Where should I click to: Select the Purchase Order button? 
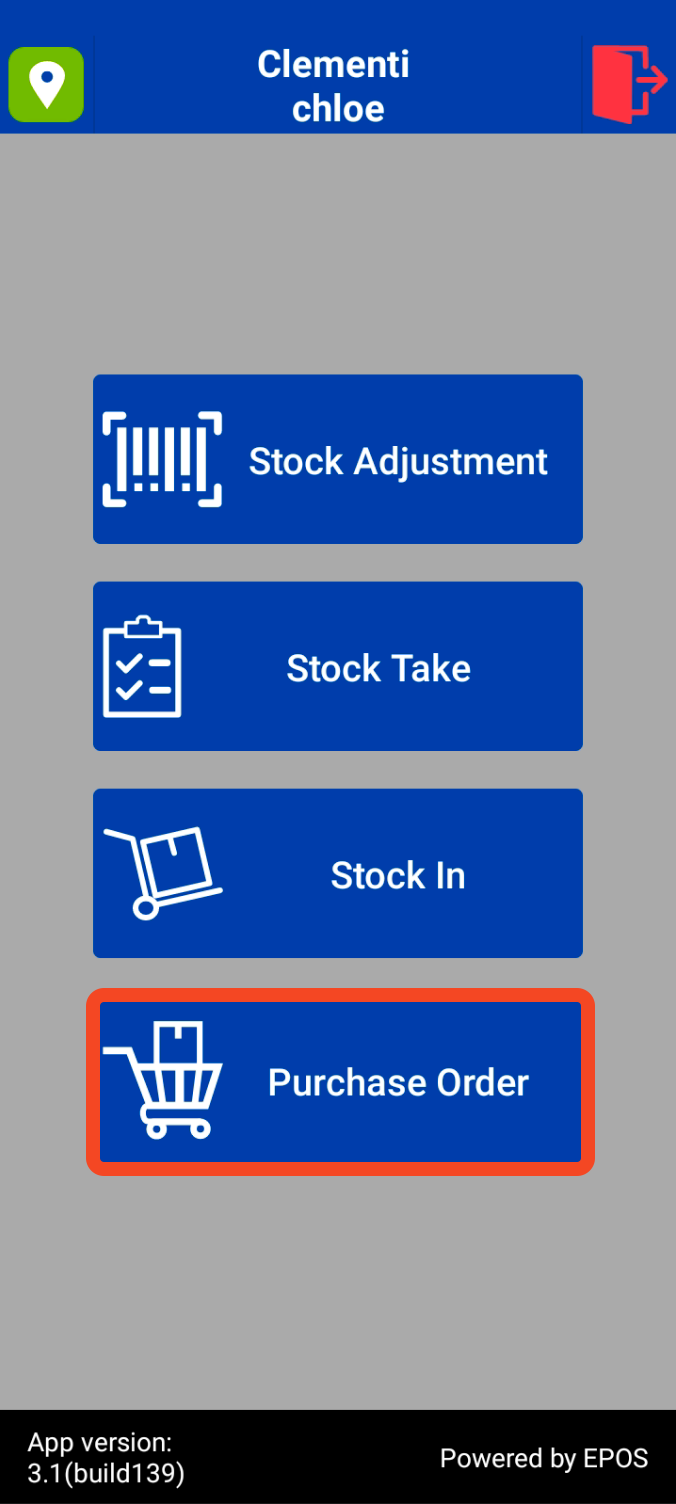point(340,1081)
